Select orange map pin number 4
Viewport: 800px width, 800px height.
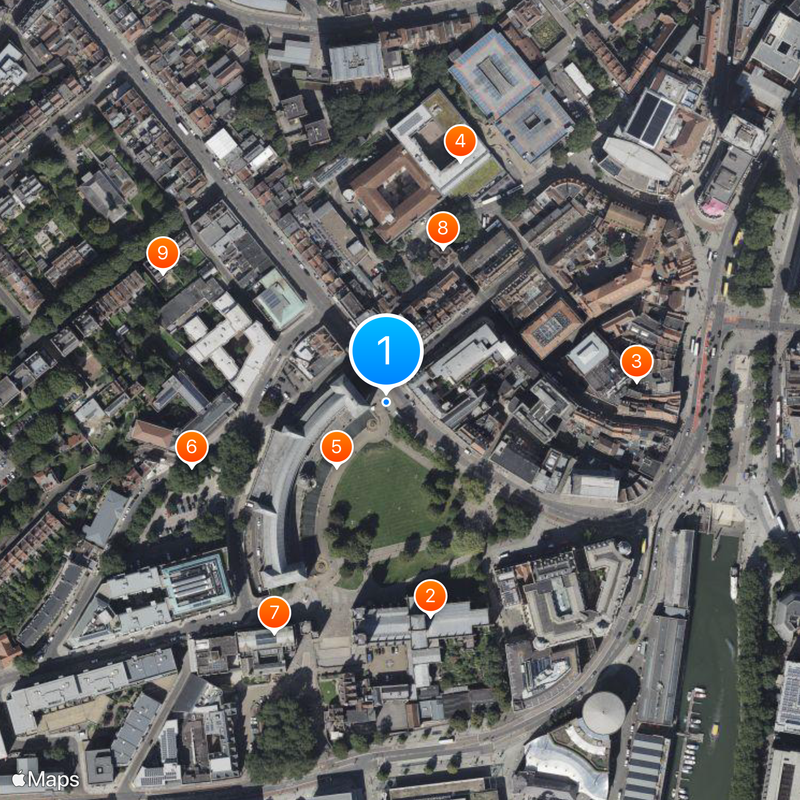coord(459,142)
